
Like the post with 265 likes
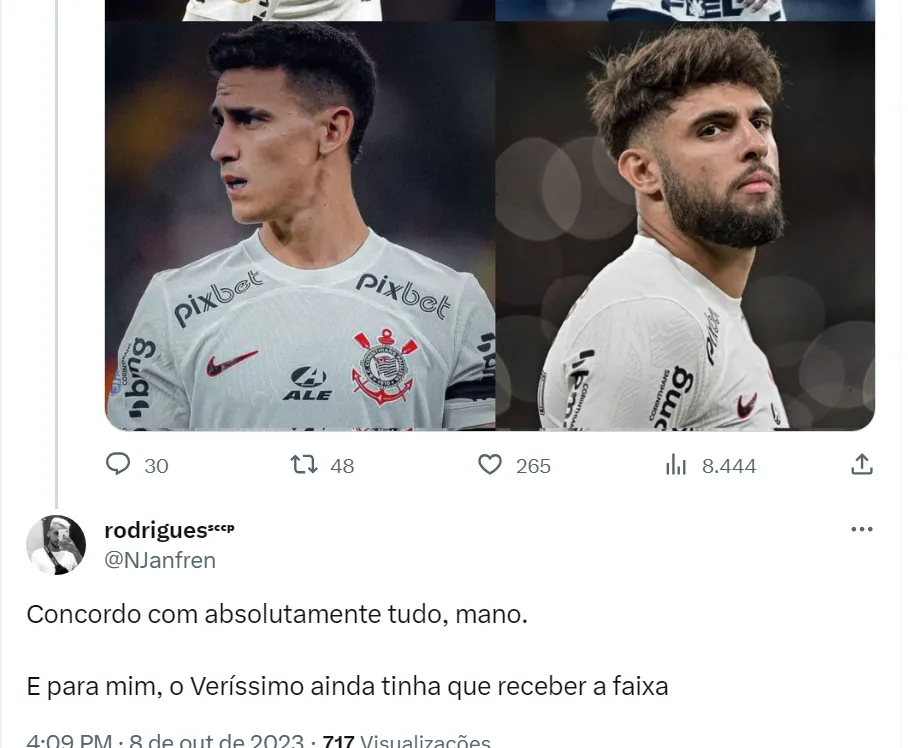tap(490, 465)
